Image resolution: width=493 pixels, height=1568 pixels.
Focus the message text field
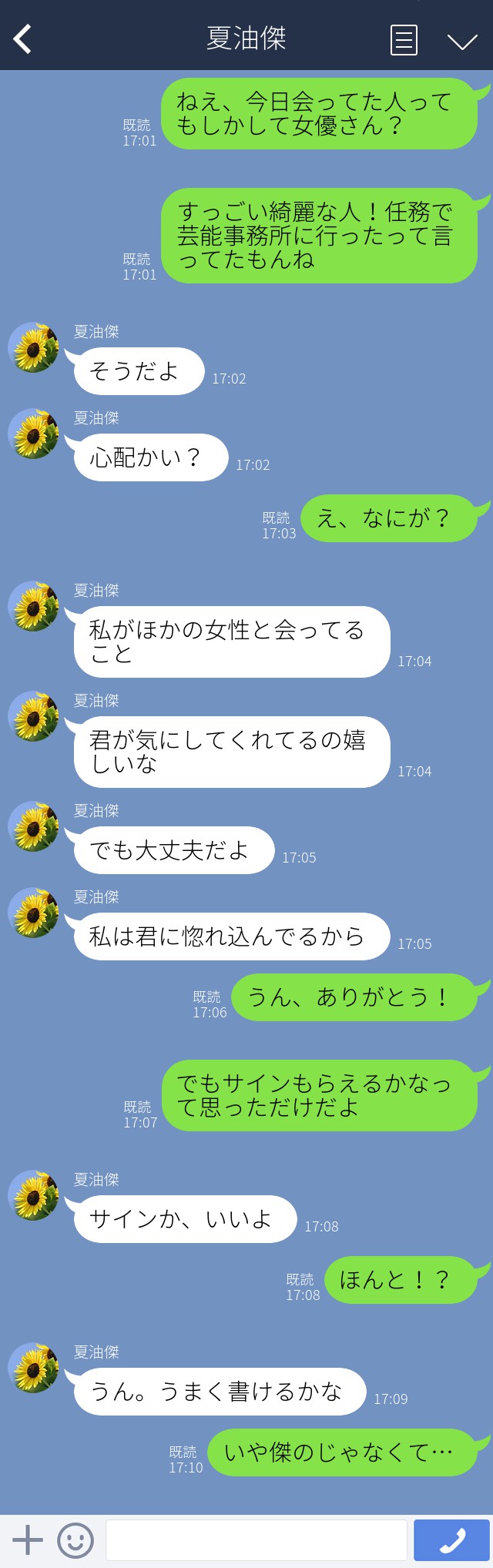pos(256,1540)
